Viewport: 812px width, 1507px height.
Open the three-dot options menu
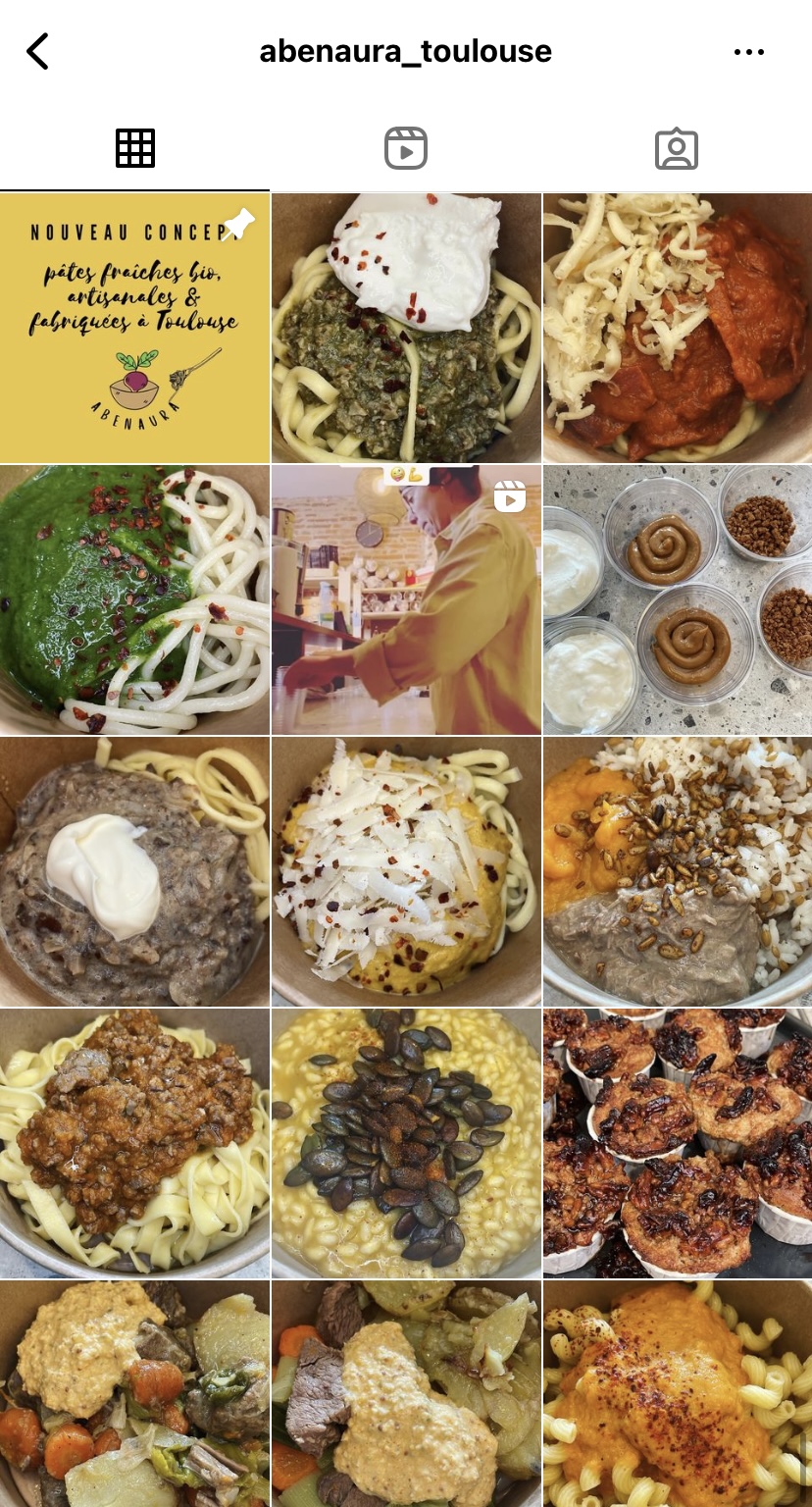pos(749,52)
